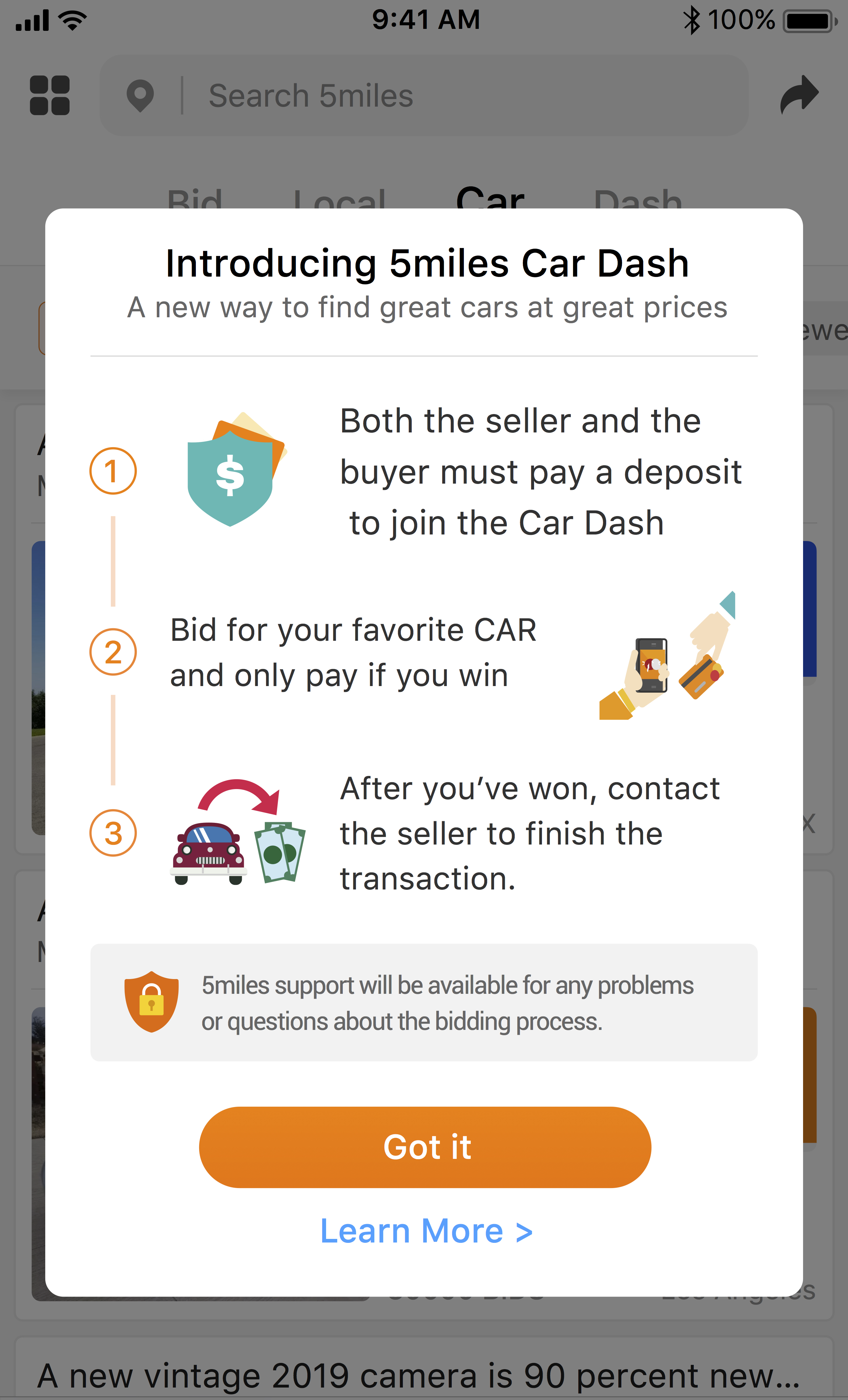Tap the Search 5miles field
Viewport: 848px width, 1400px height.
[x=424, y=95]
